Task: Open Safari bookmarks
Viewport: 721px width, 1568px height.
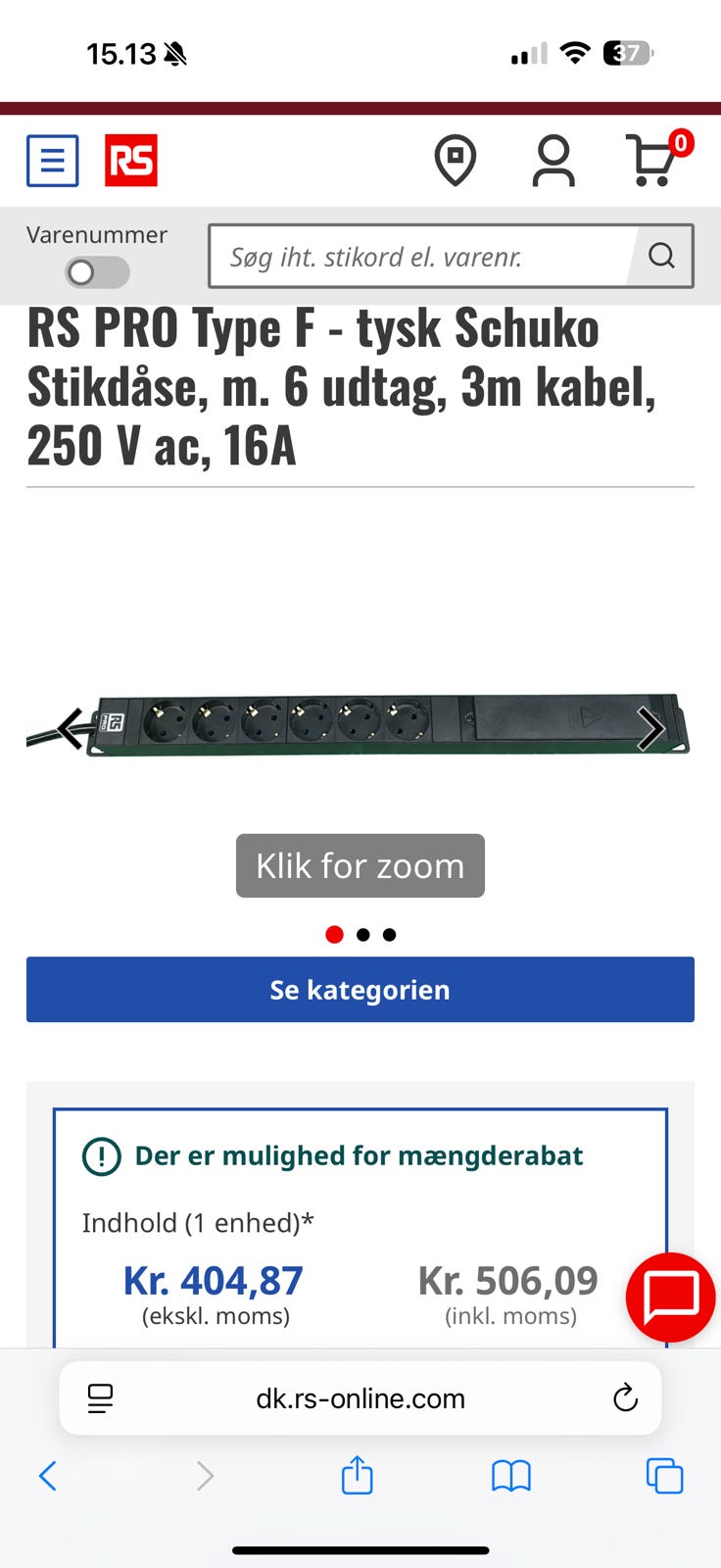Action: [510, 1476]
